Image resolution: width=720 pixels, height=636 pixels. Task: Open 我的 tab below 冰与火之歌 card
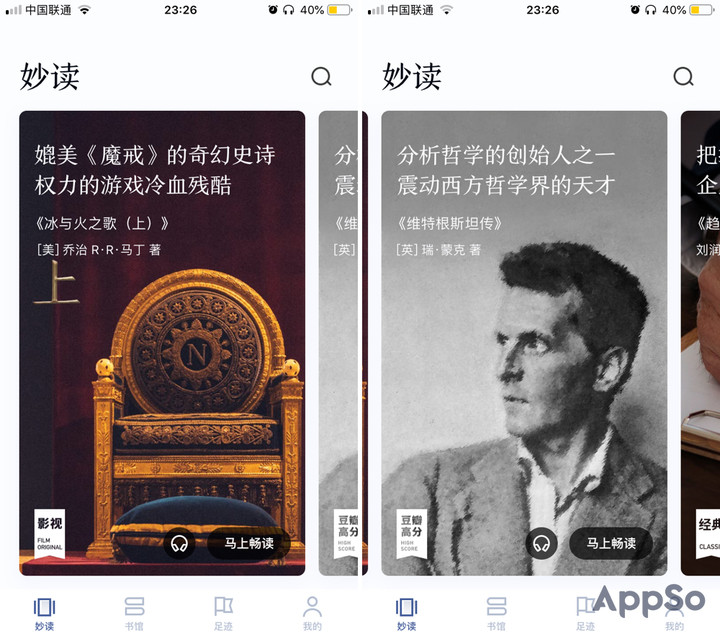(312, 613)
